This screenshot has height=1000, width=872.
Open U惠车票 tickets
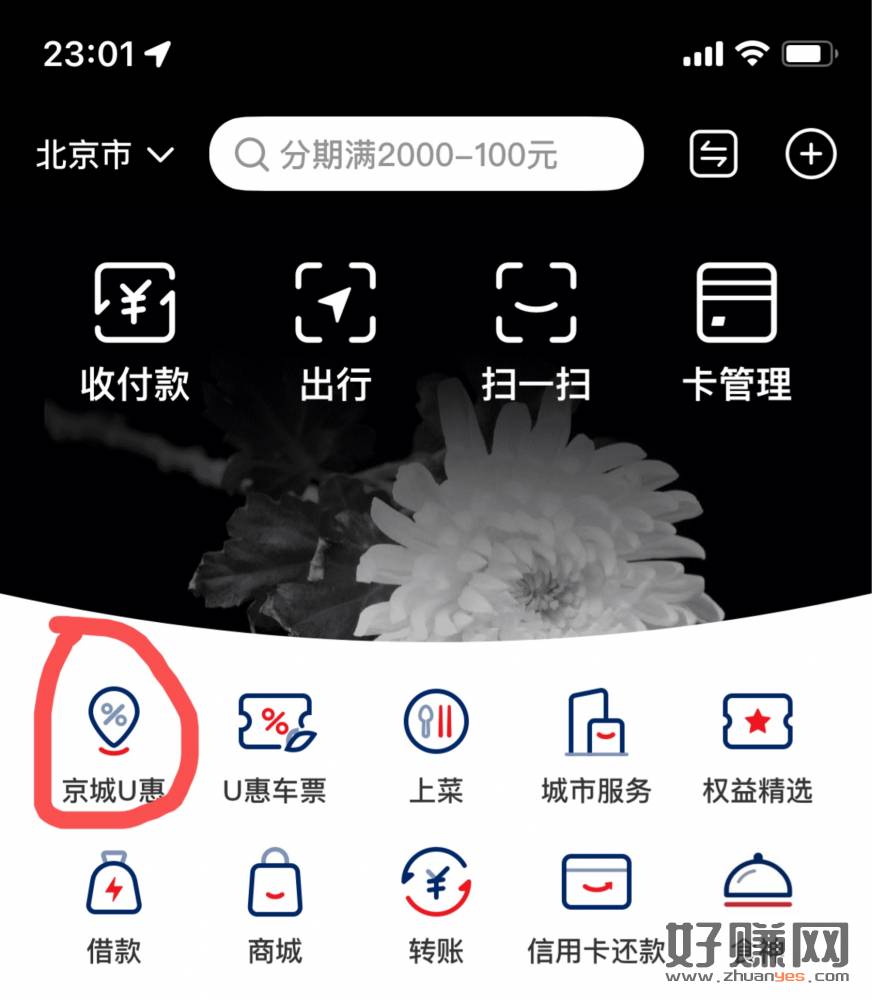[x=275, y=745]
